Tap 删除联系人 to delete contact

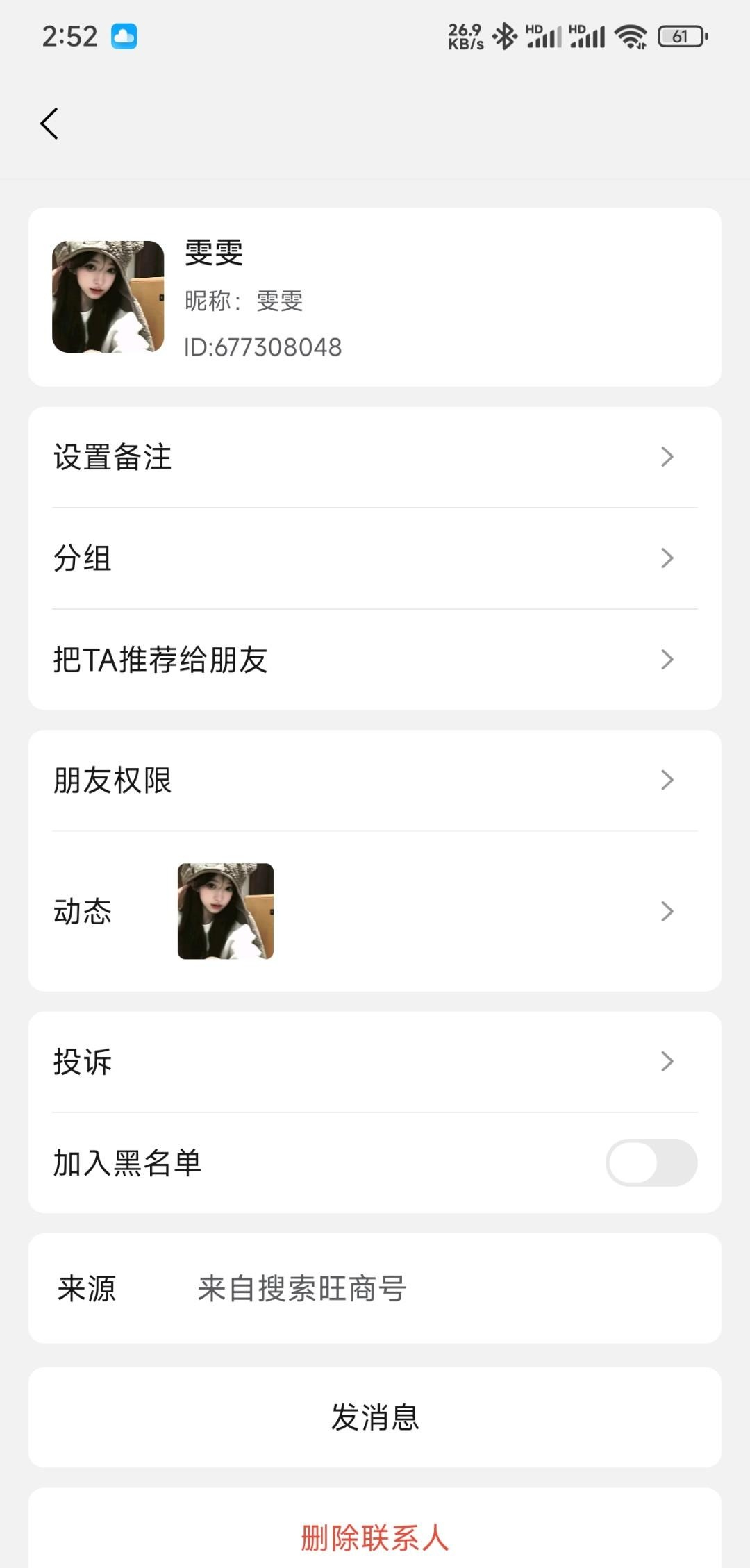pos(375,1537)
